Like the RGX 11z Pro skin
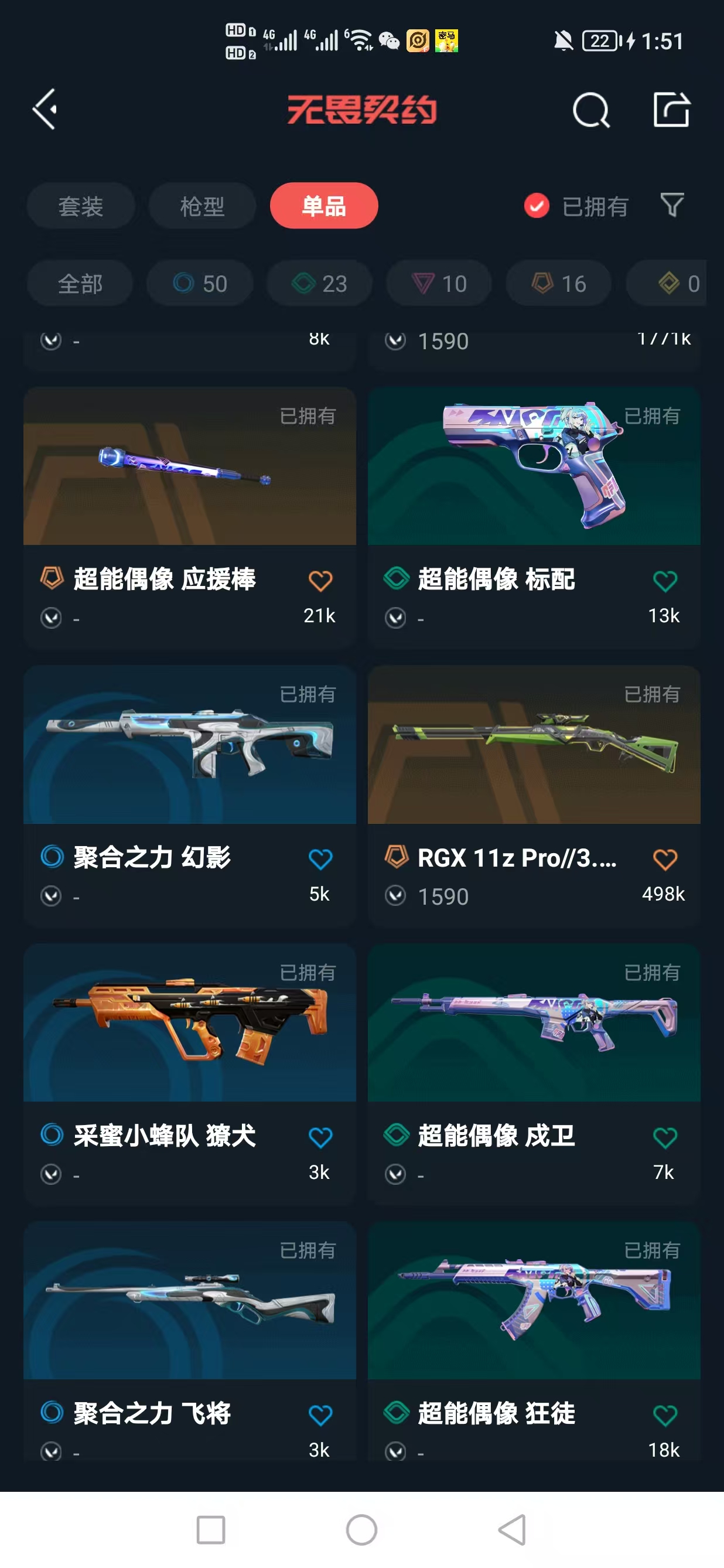The height and width of the screenshot is (1568, 724). (664, 859)
